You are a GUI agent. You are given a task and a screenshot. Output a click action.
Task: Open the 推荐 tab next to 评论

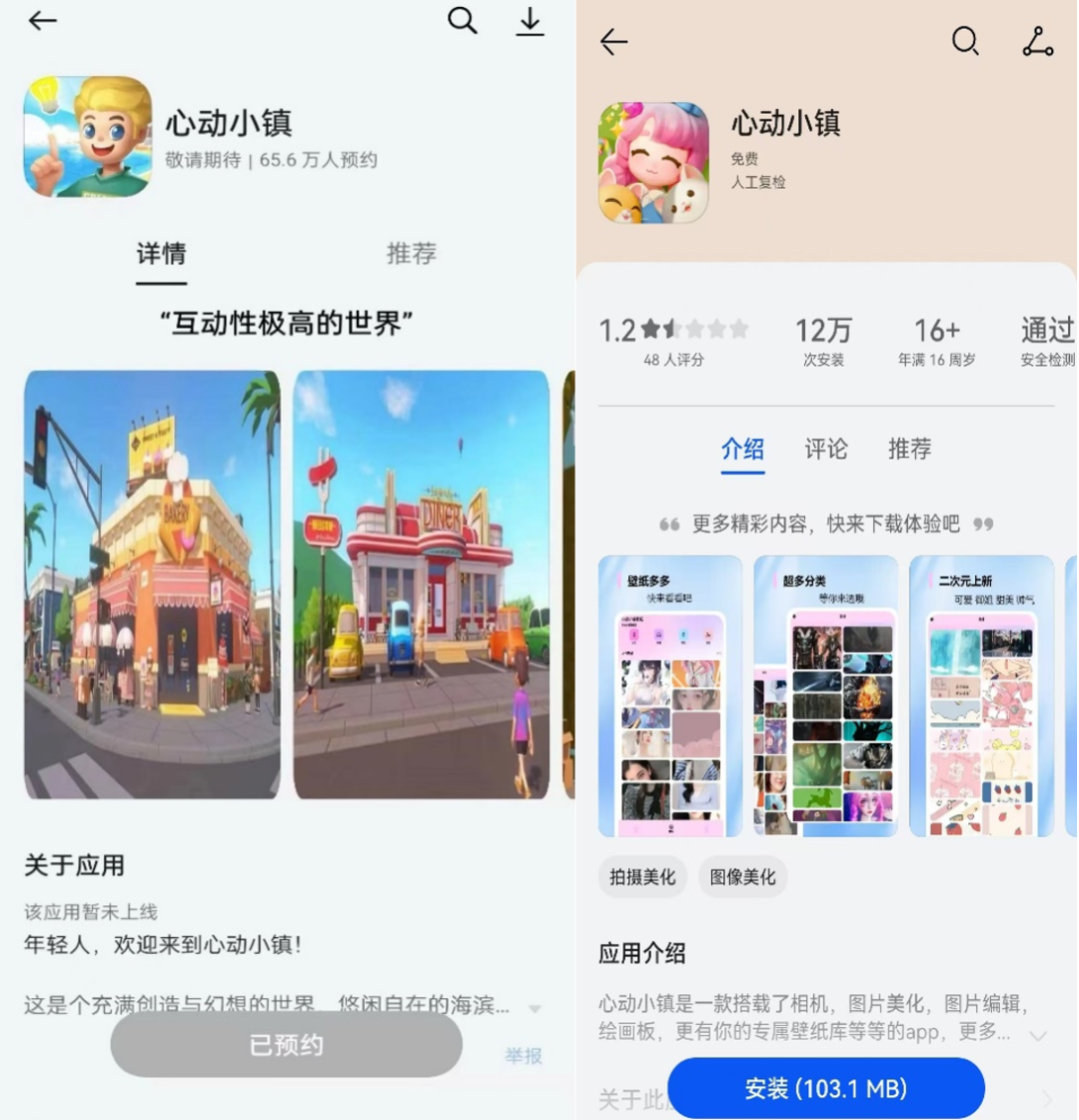pyautogui.click(x=909, y=450)
